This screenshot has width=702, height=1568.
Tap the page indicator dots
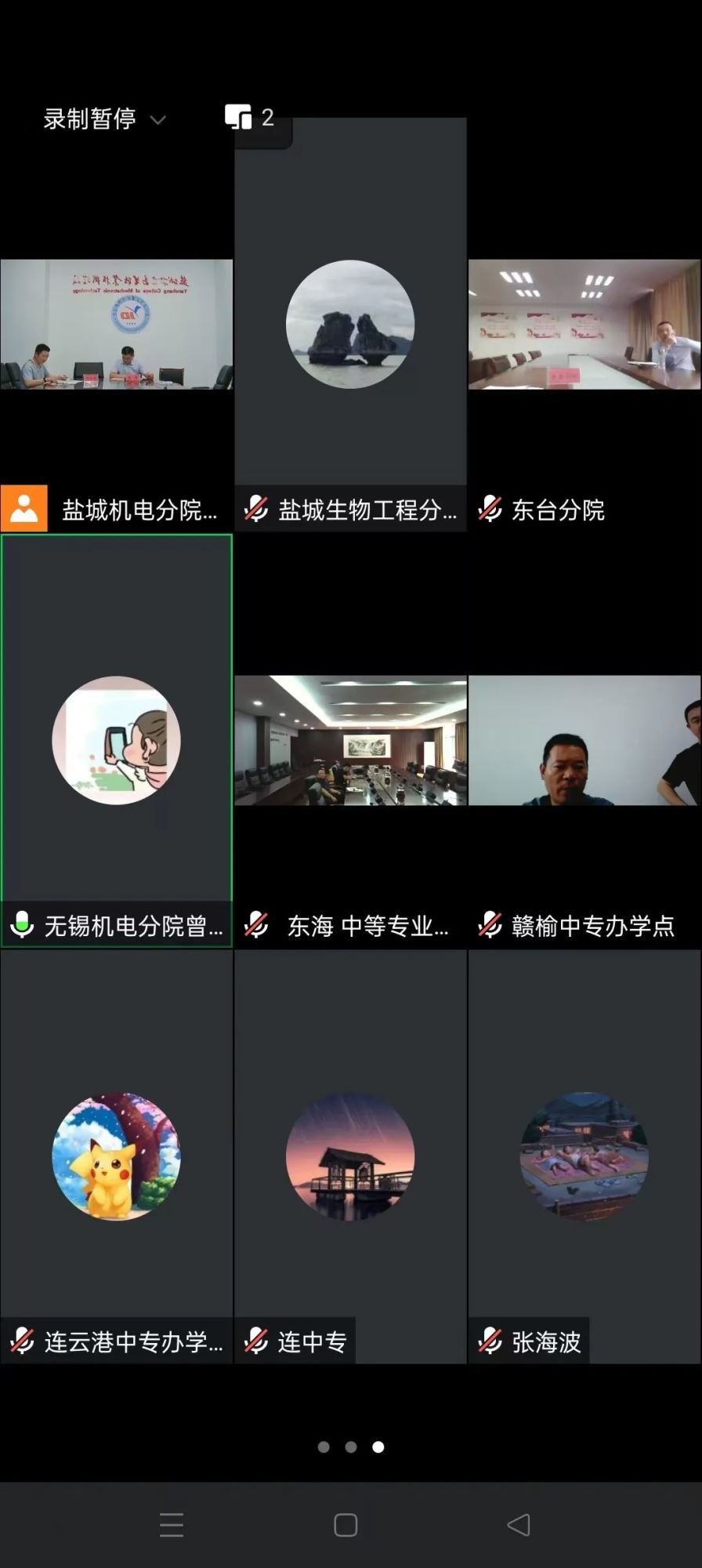[351, 1447]
